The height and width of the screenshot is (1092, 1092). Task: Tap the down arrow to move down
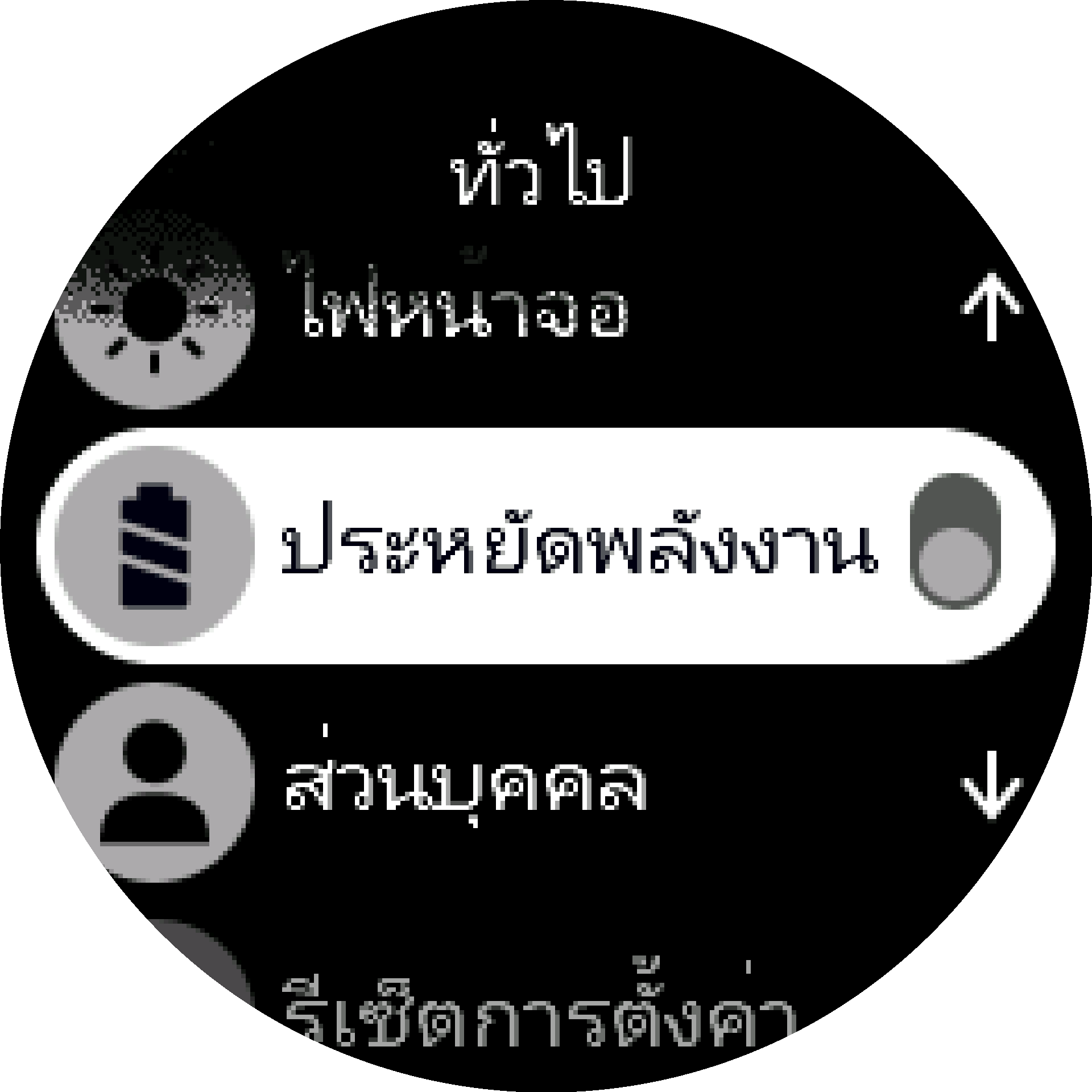click(991, 785)
